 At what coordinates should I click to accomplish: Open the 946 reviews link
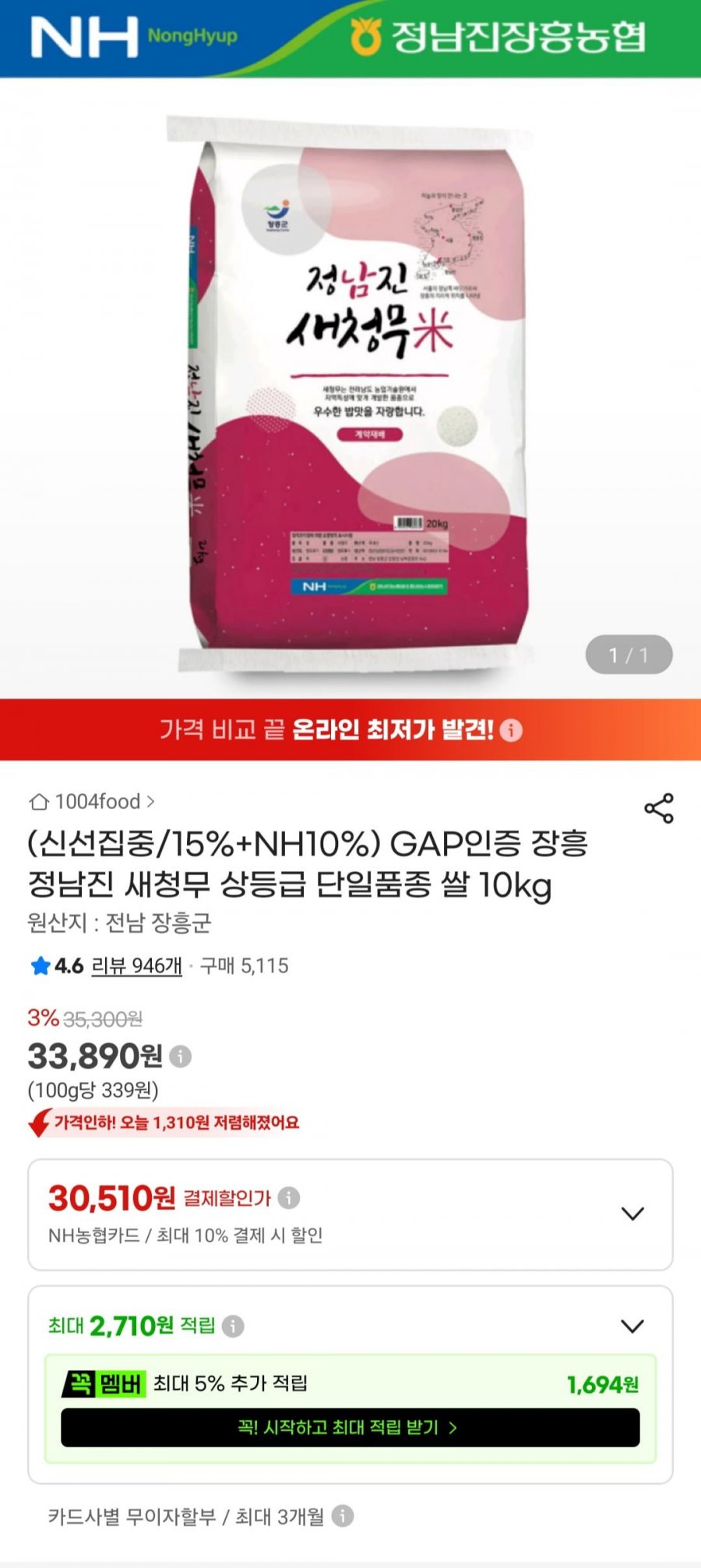click(x=137, y=966)
